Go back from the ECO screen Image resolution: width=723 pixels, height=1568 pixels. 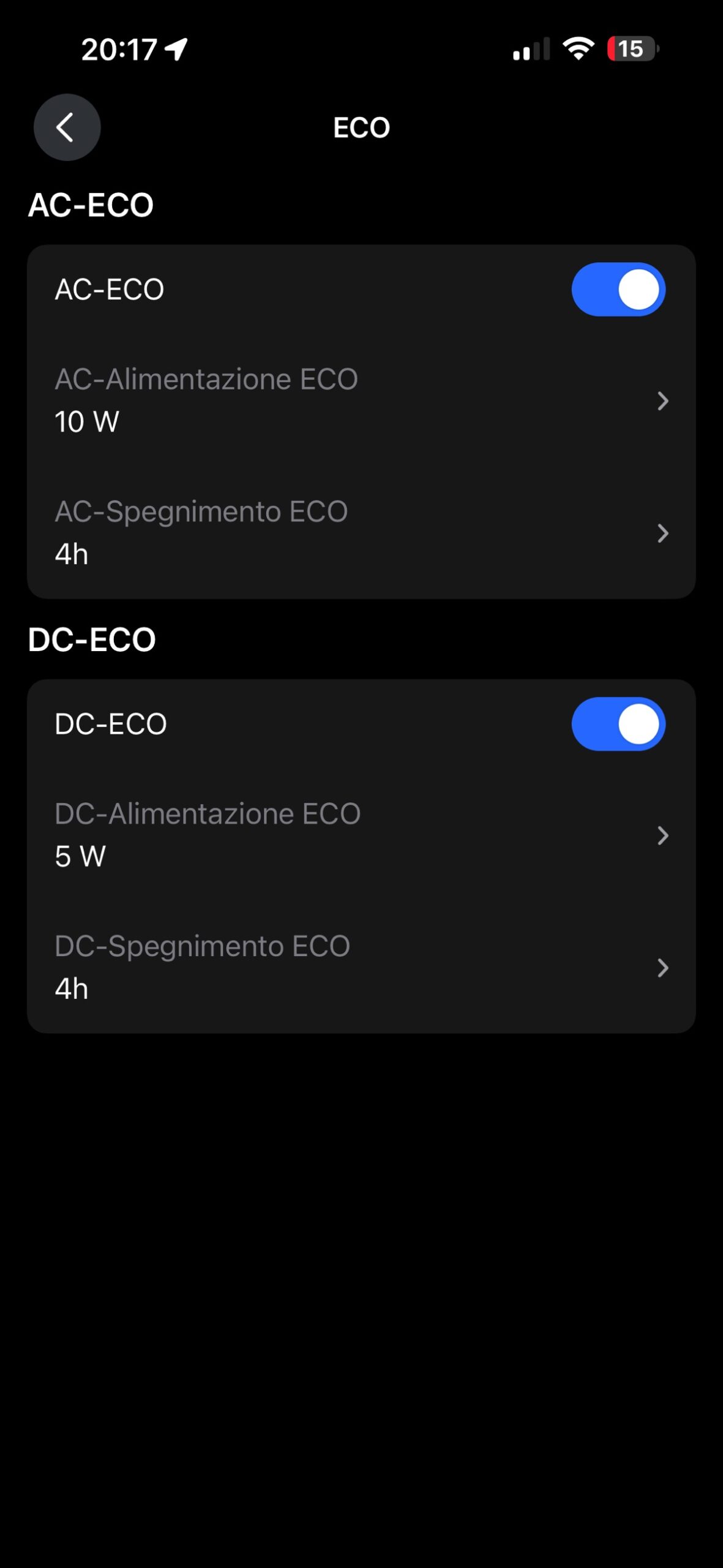click(67, 127)
